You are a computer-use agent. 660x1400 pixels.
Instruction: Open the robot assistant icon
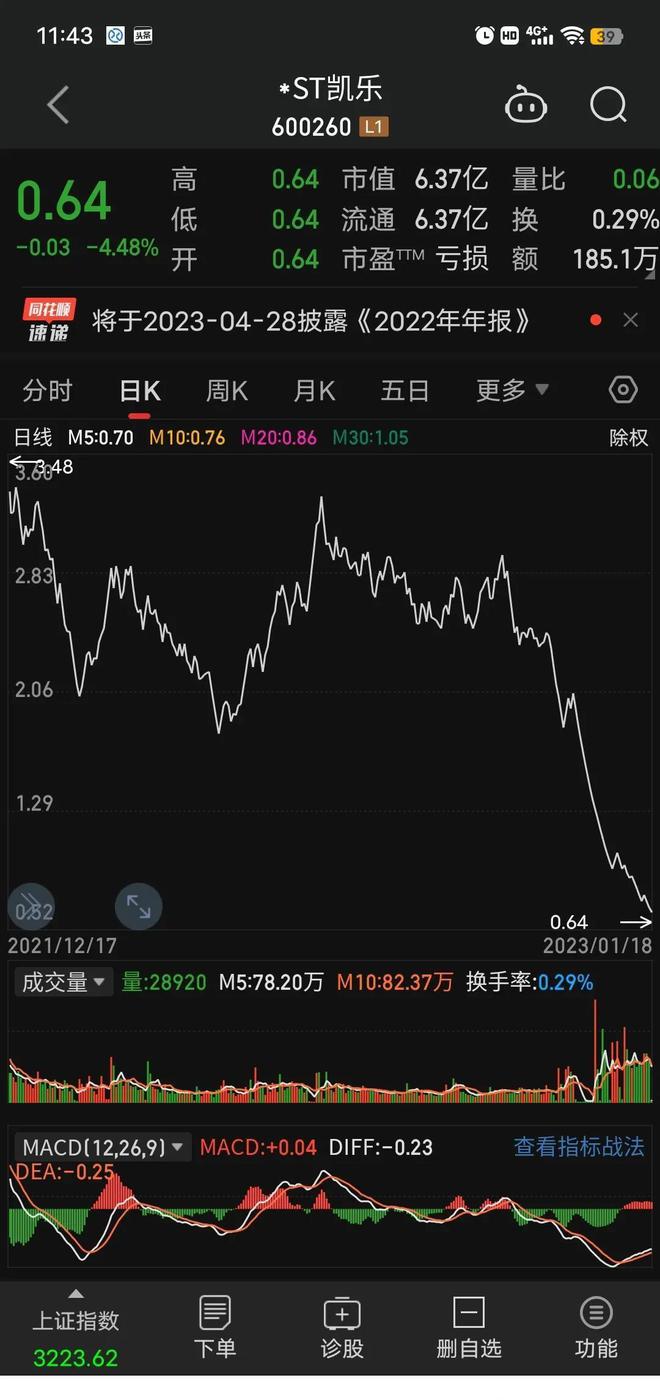point(526,104)
